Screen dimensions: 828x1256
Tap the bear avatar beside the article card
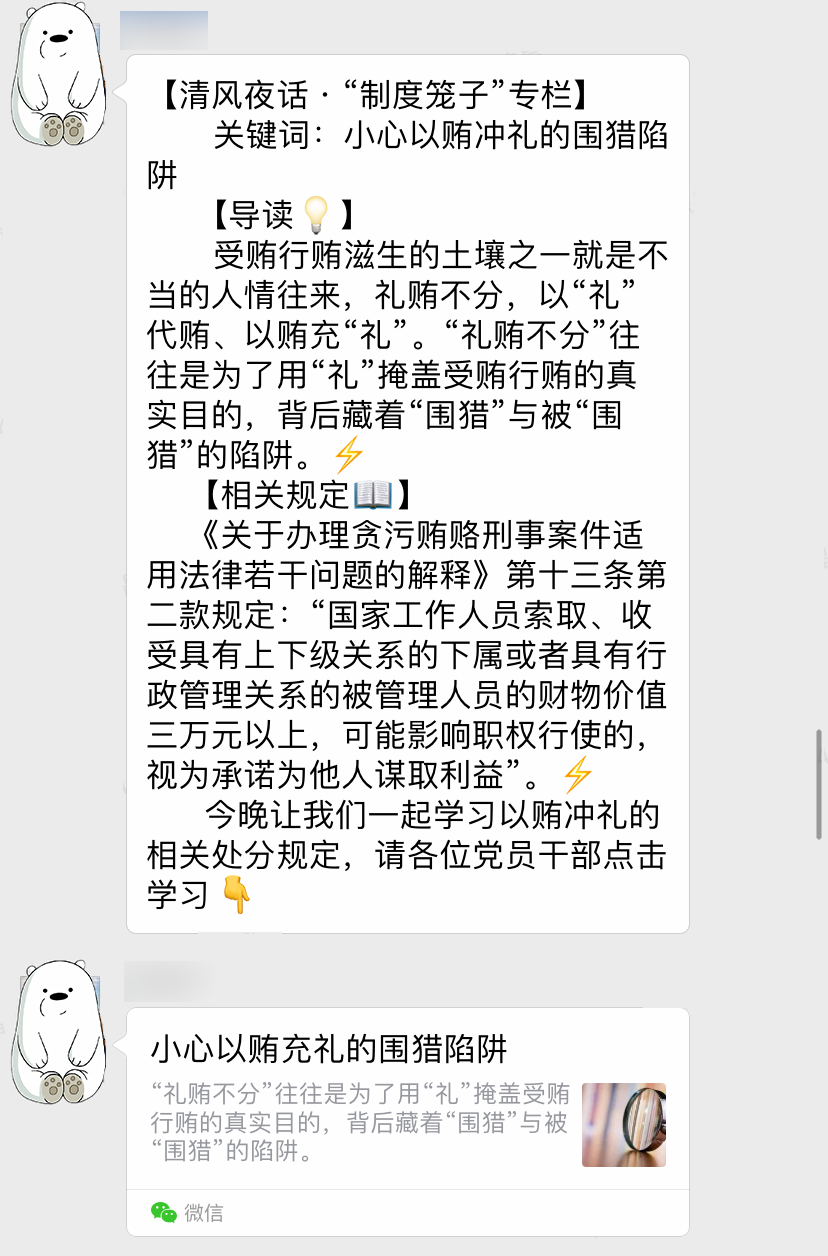[58, 1032]
